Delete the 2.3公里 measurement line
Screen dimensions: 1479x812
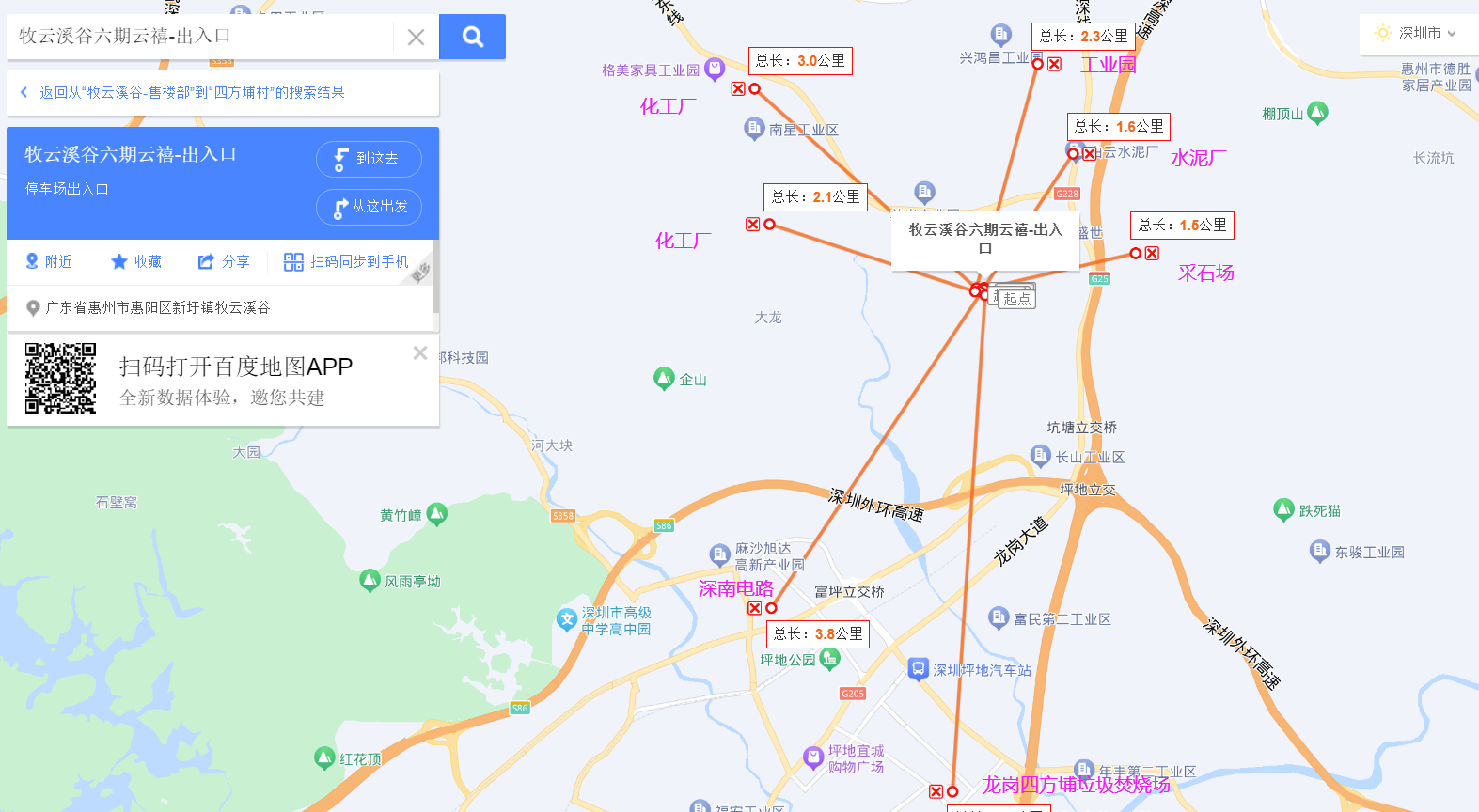click(1054, 64)
